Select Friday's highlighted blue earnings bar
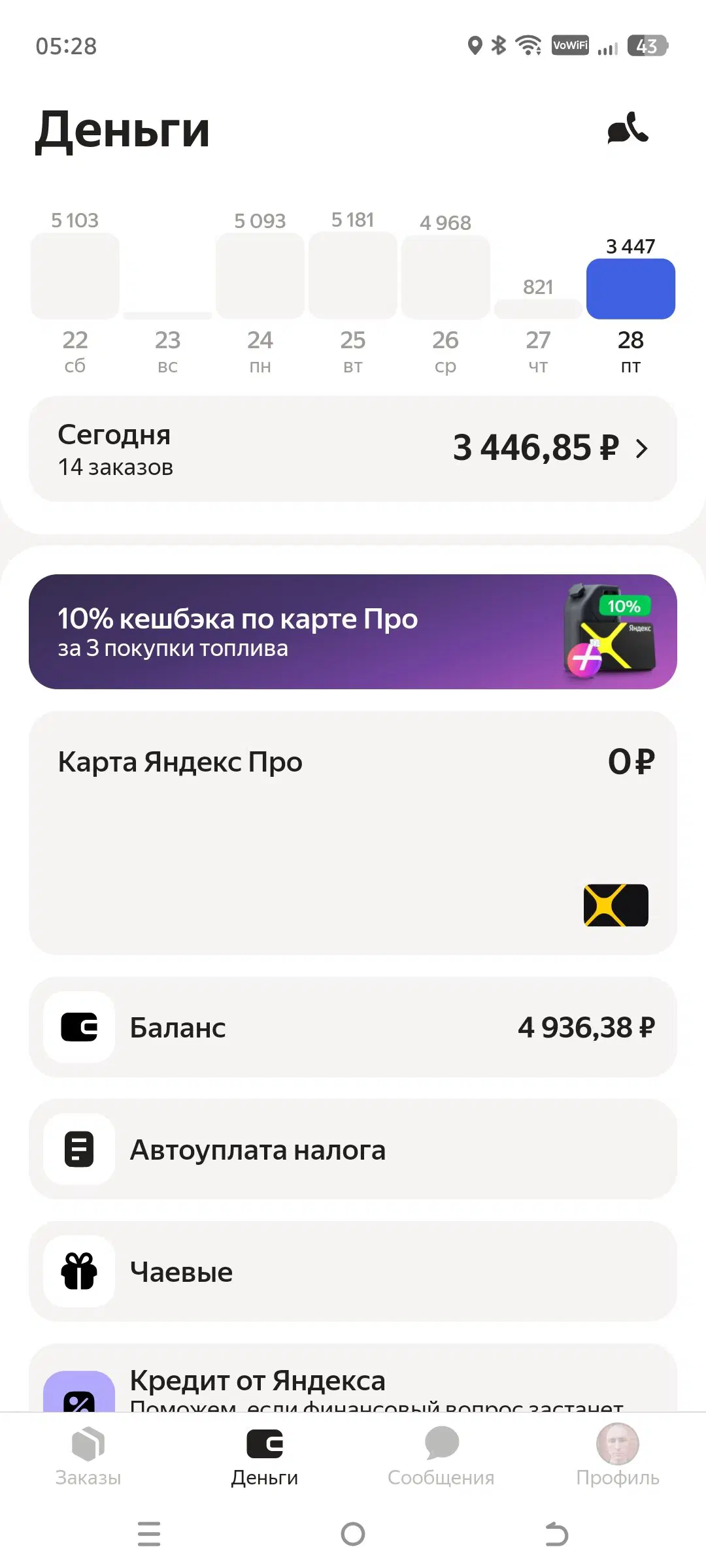Viewport: 706px width, 1568px height. click(x=630, y=289)
